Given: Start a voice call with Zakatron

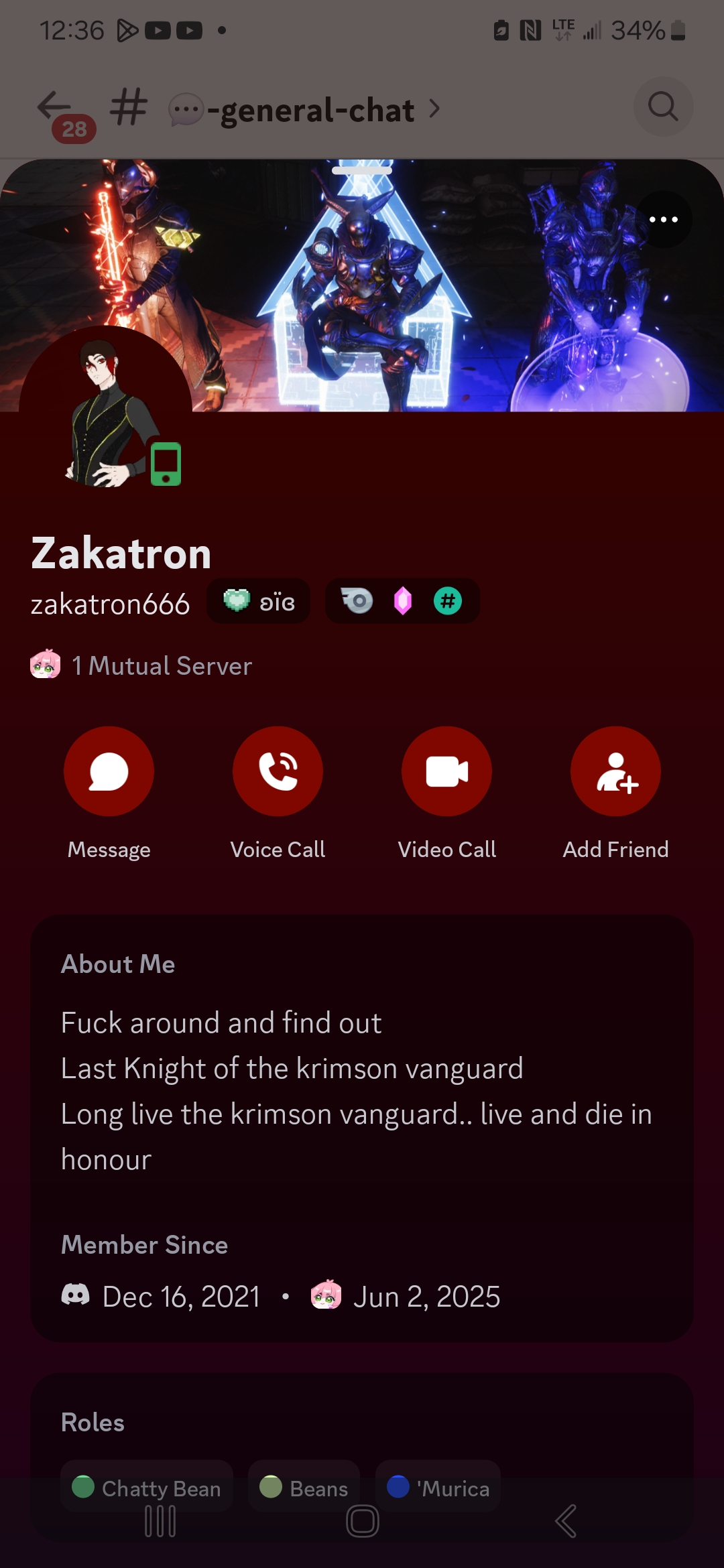Looking at the screenshot, I should pos(278,771).
